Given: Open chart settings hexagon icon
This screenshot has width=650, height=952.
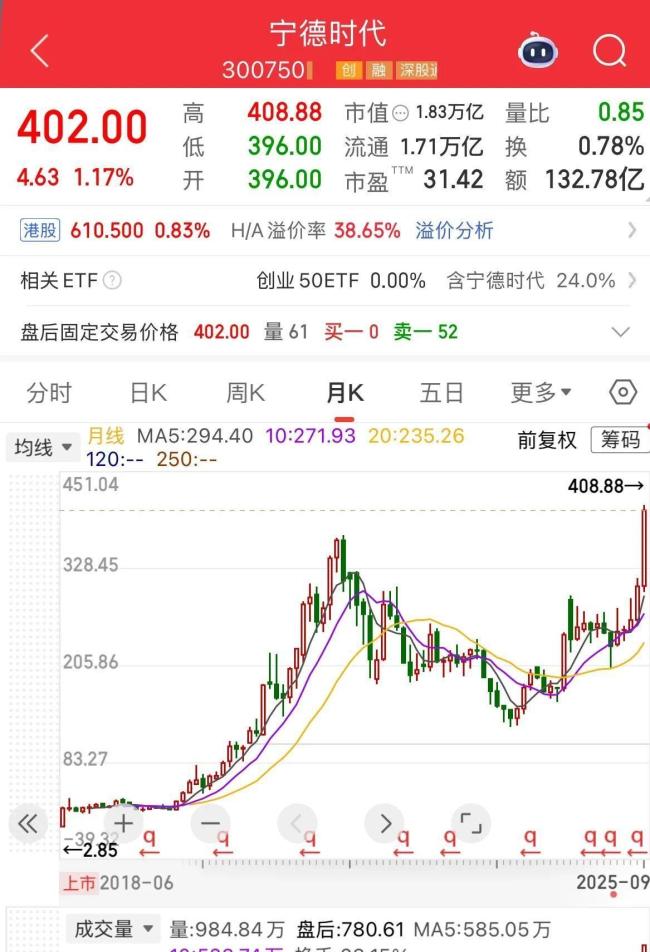Looking at the screenshot, I should pos(622,392).
